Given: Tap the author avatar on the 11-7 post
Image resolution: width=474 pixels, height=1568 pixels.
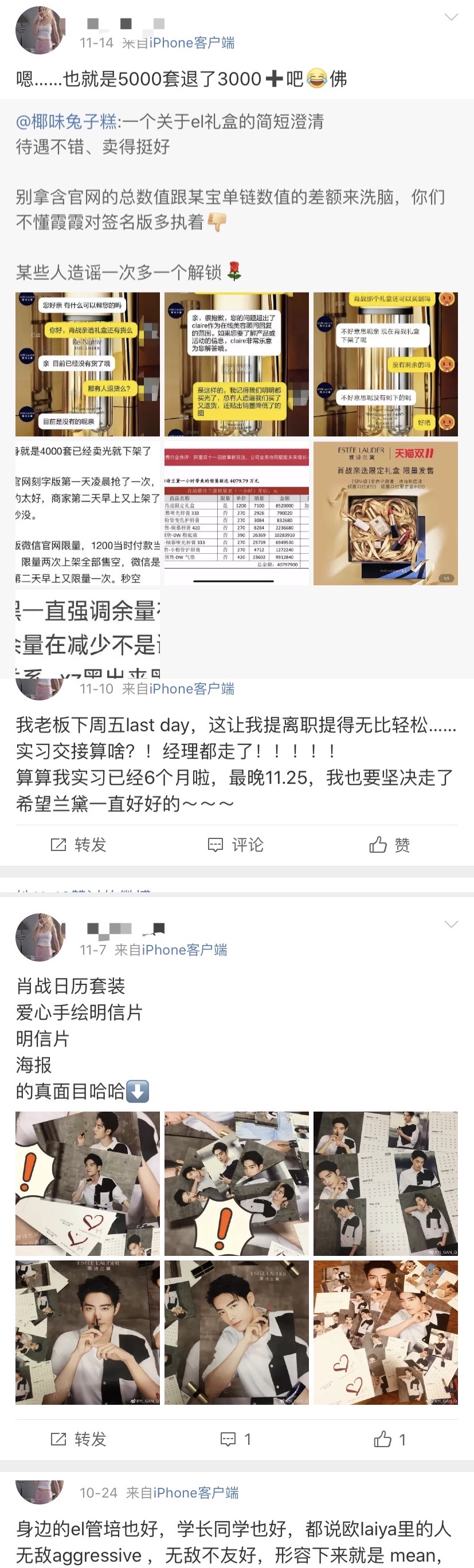Looking at the screenshot, I should point(40,937).
